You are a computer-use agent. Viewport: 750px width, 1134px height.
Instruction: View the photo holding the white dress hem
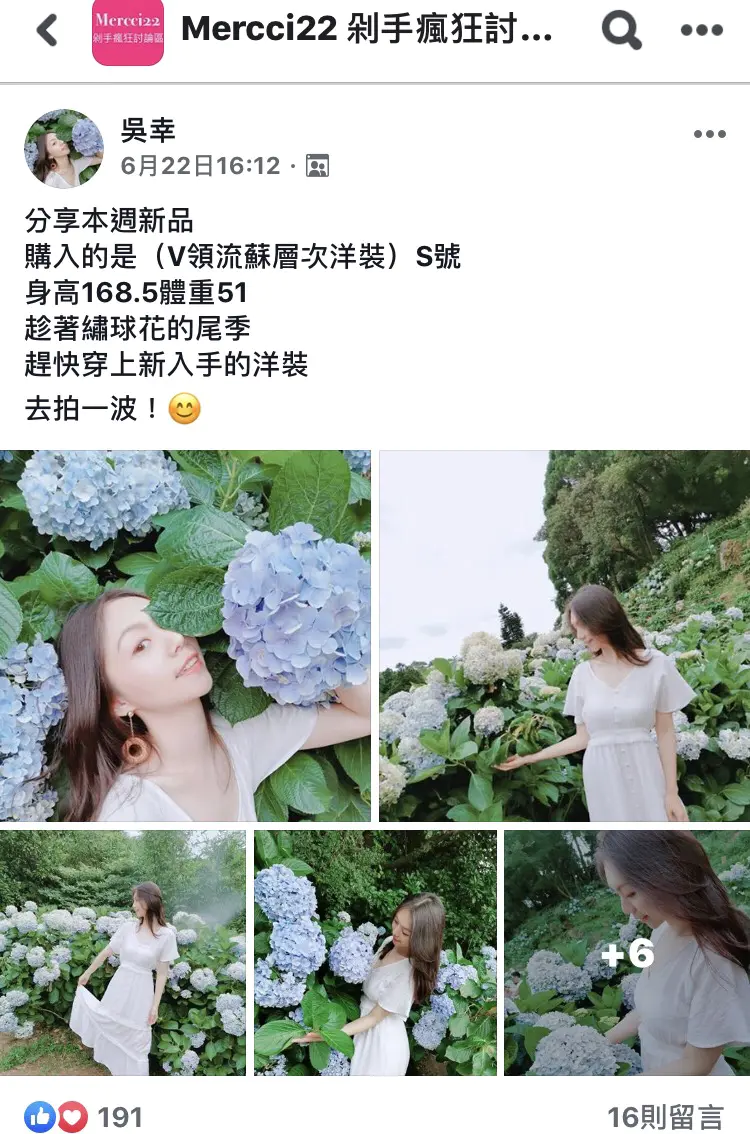[123, 952]
